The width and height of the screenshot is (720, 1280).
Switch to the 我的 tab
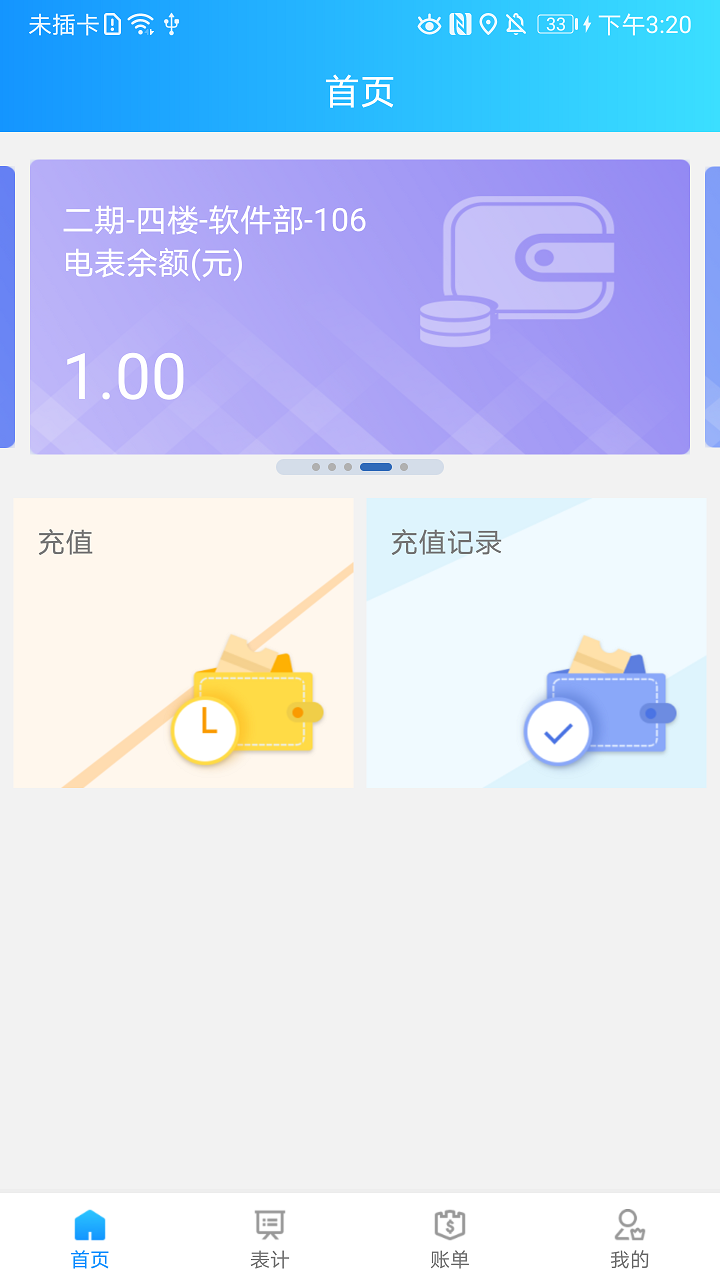coord(629,1238)
